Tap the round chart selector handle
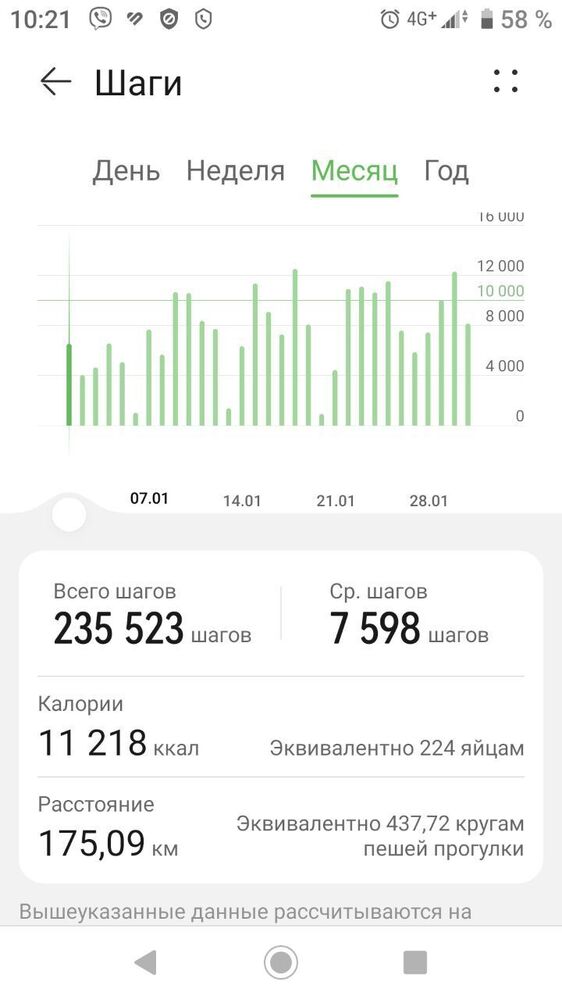 69,514
